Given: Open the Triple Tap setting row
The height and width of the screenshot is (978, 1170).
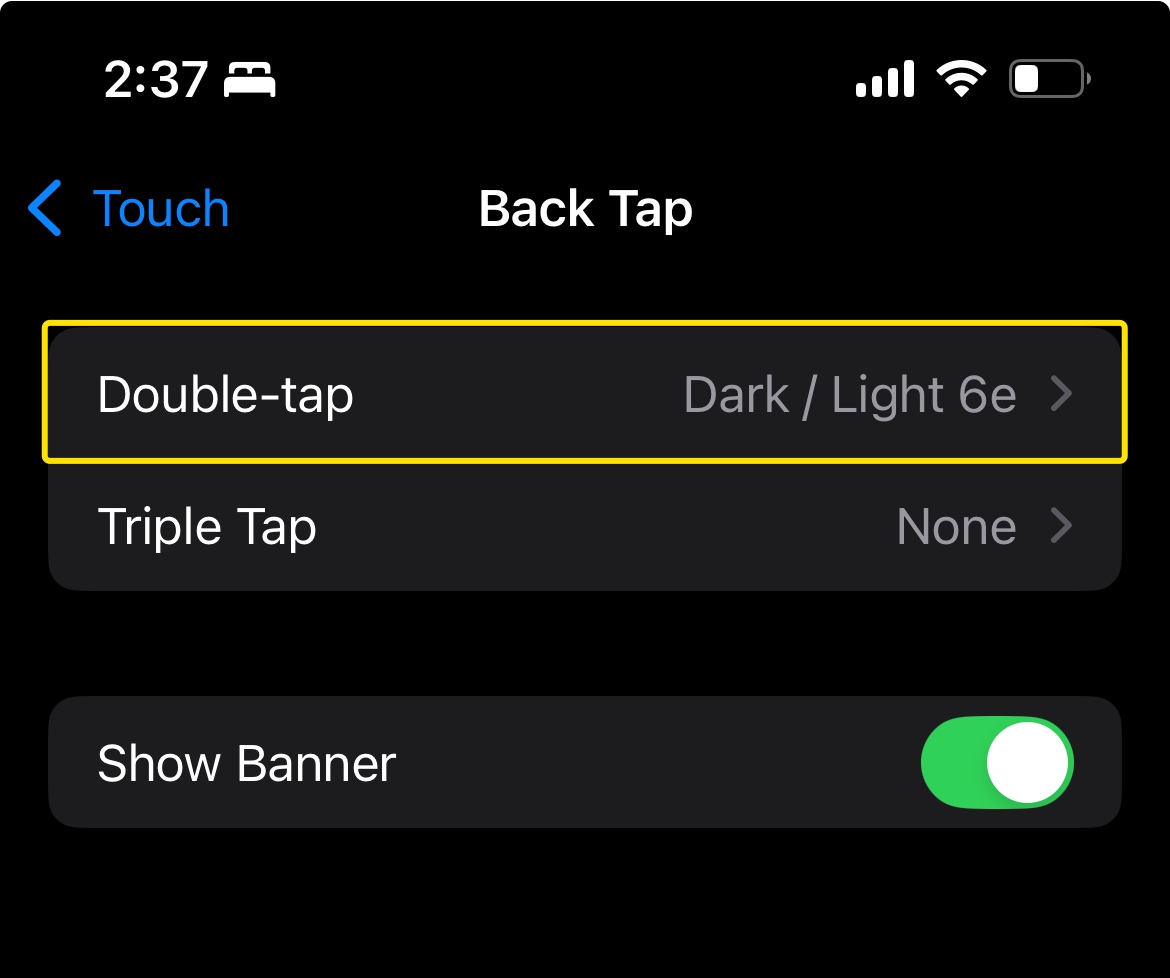Looking at the screenshot, I should click(584, 526).
